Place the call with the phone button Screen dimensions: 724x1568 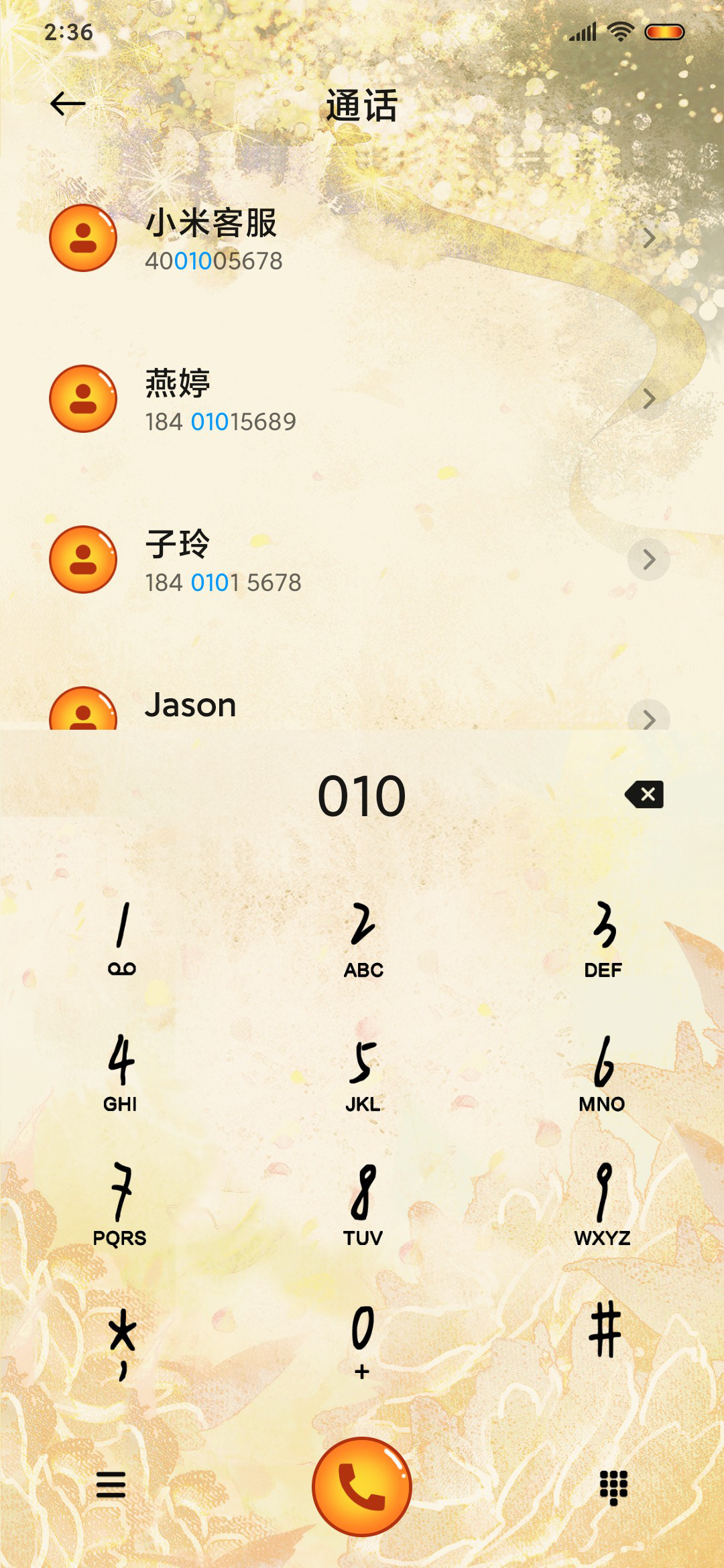pos(362,1486)
